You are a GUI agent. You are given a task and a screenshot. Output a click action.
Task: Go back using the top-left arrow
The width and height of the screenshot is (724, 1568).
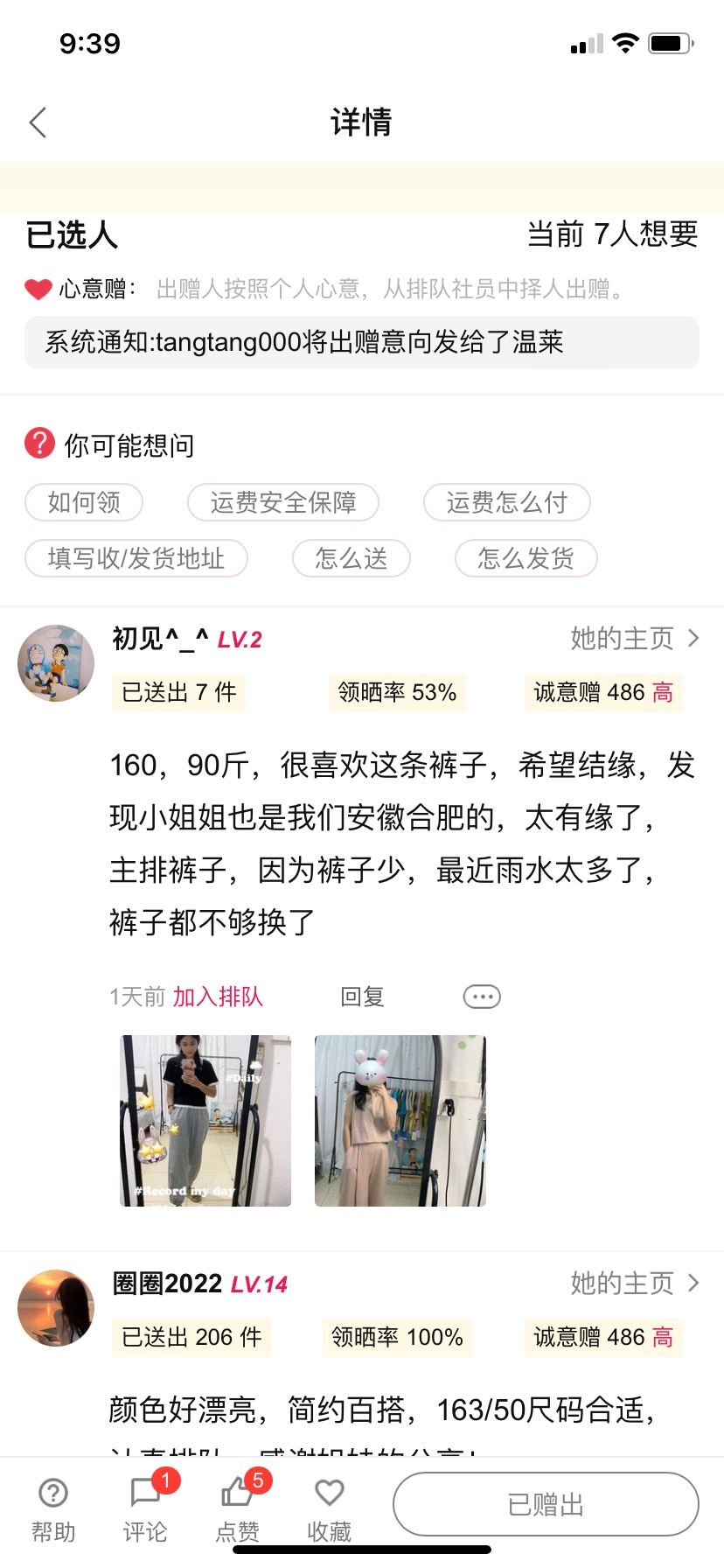point(38,122)
